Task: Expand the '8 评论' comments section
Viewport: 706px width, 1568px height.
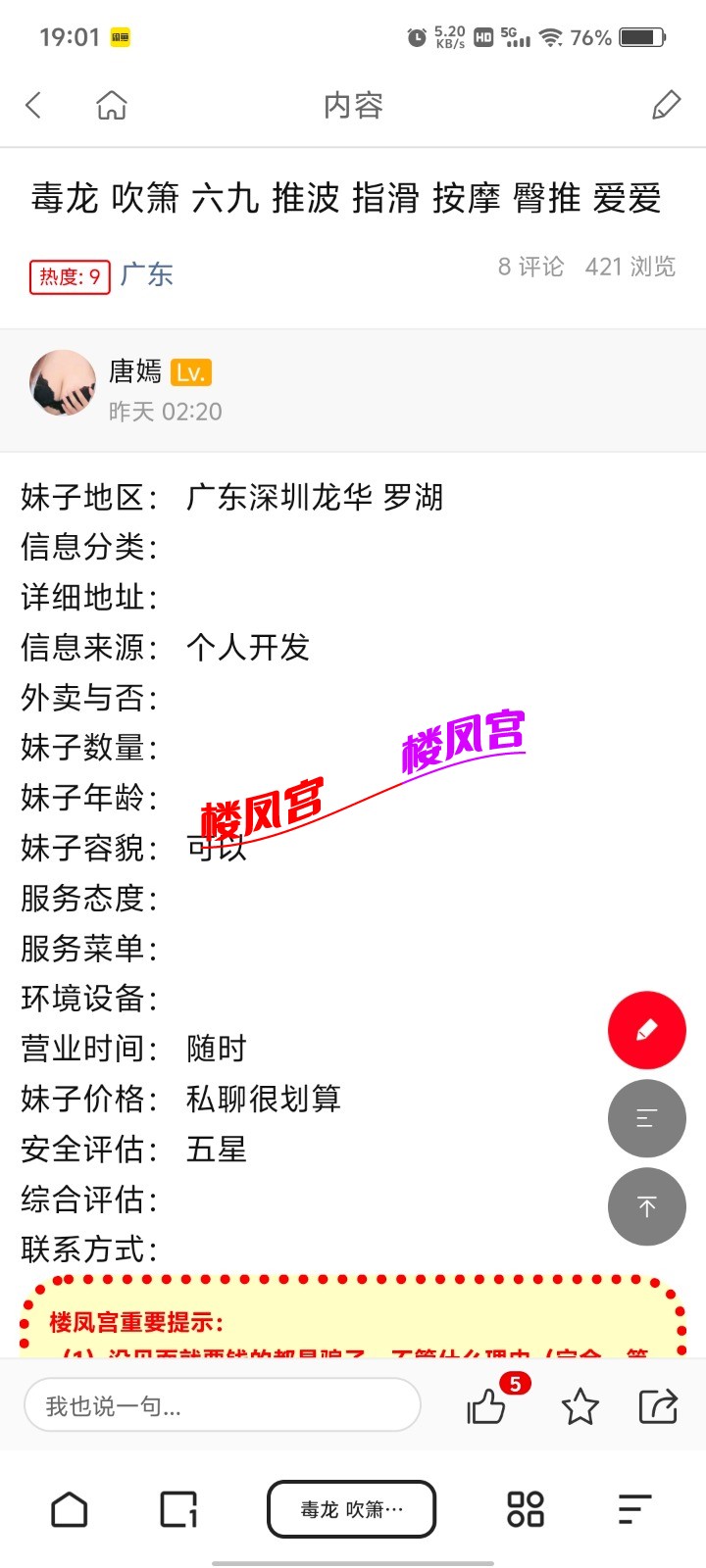Action: click(x=529, y=265)
